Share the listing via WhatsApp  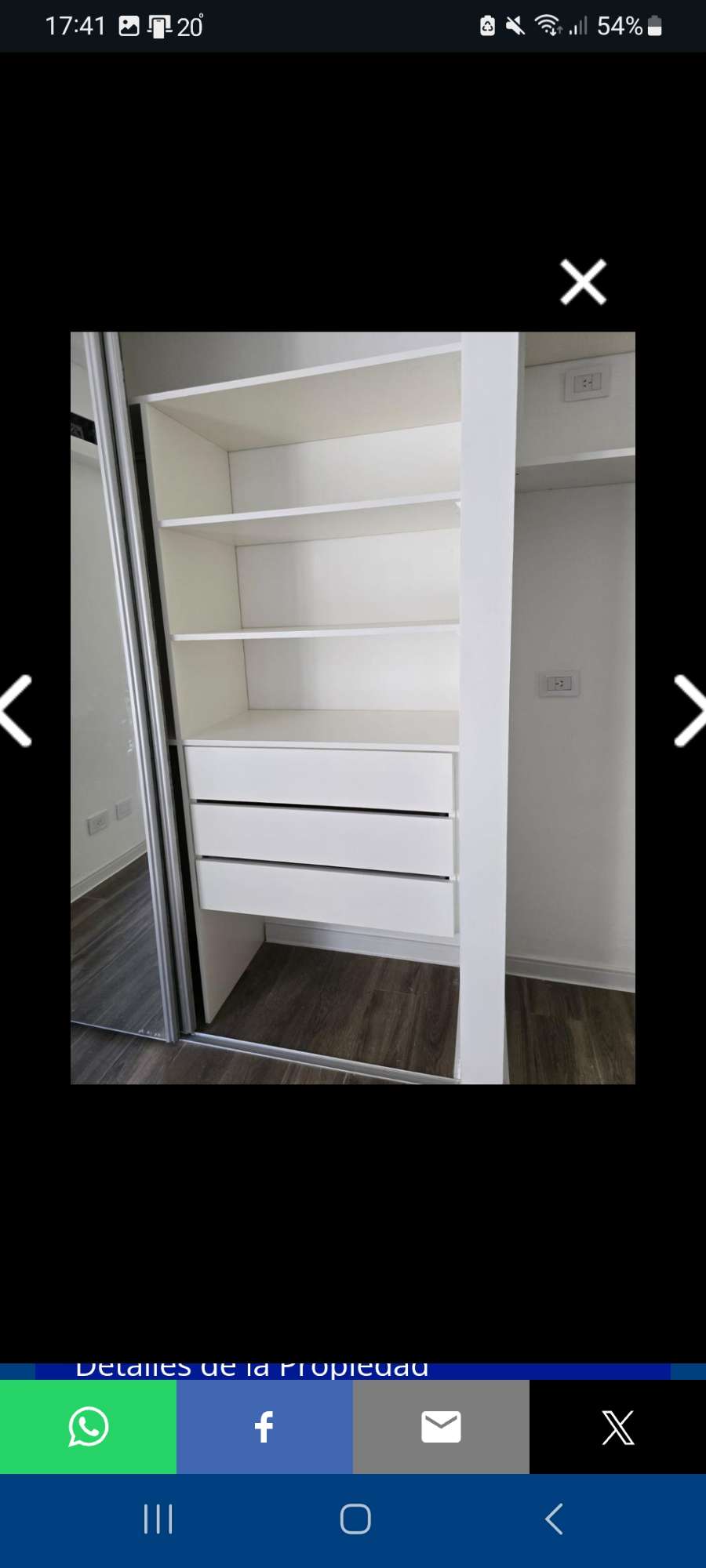[88, 1427]
